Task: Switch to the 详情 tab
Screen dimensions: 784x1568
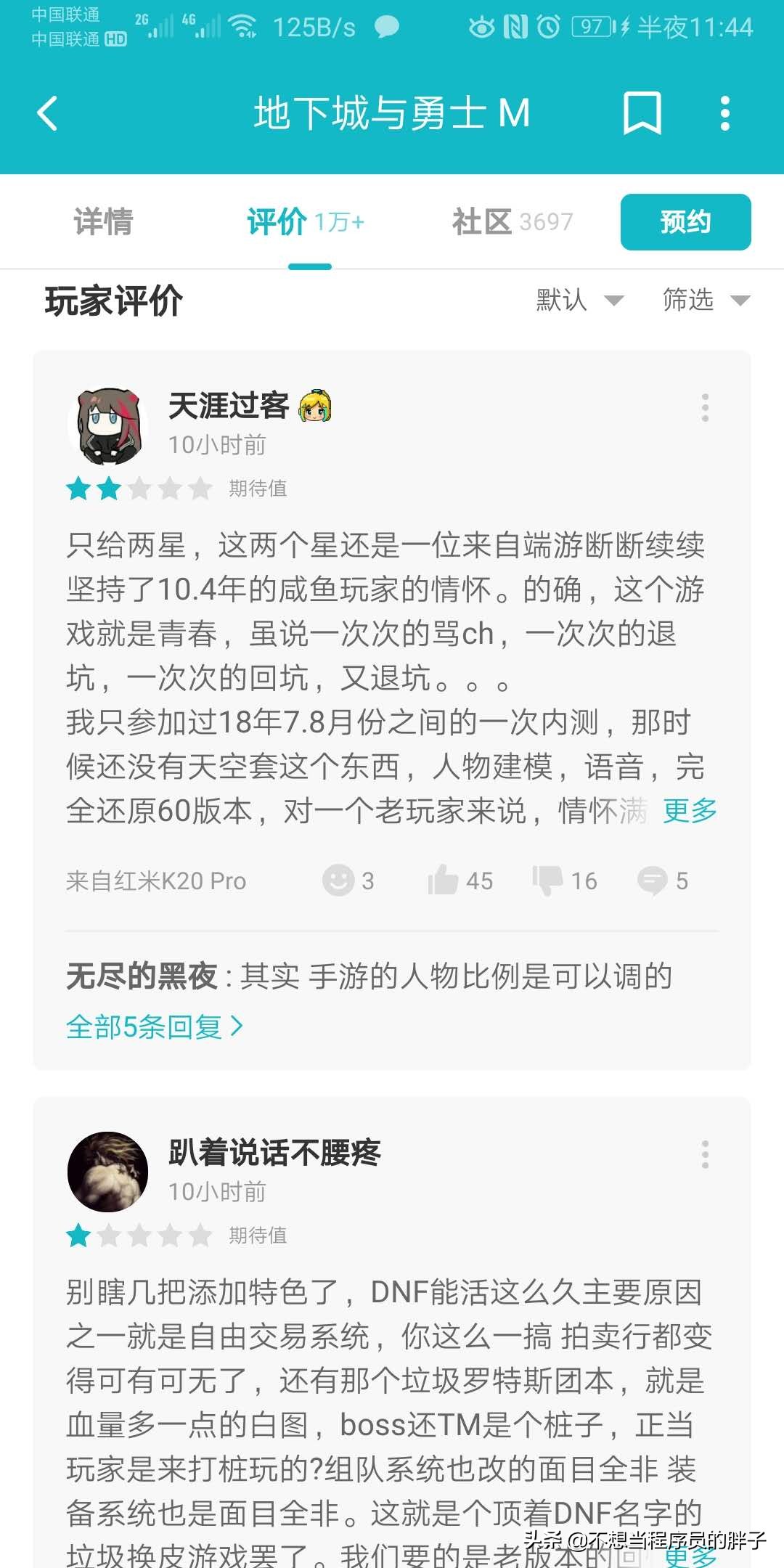Action: pos(103,221)
